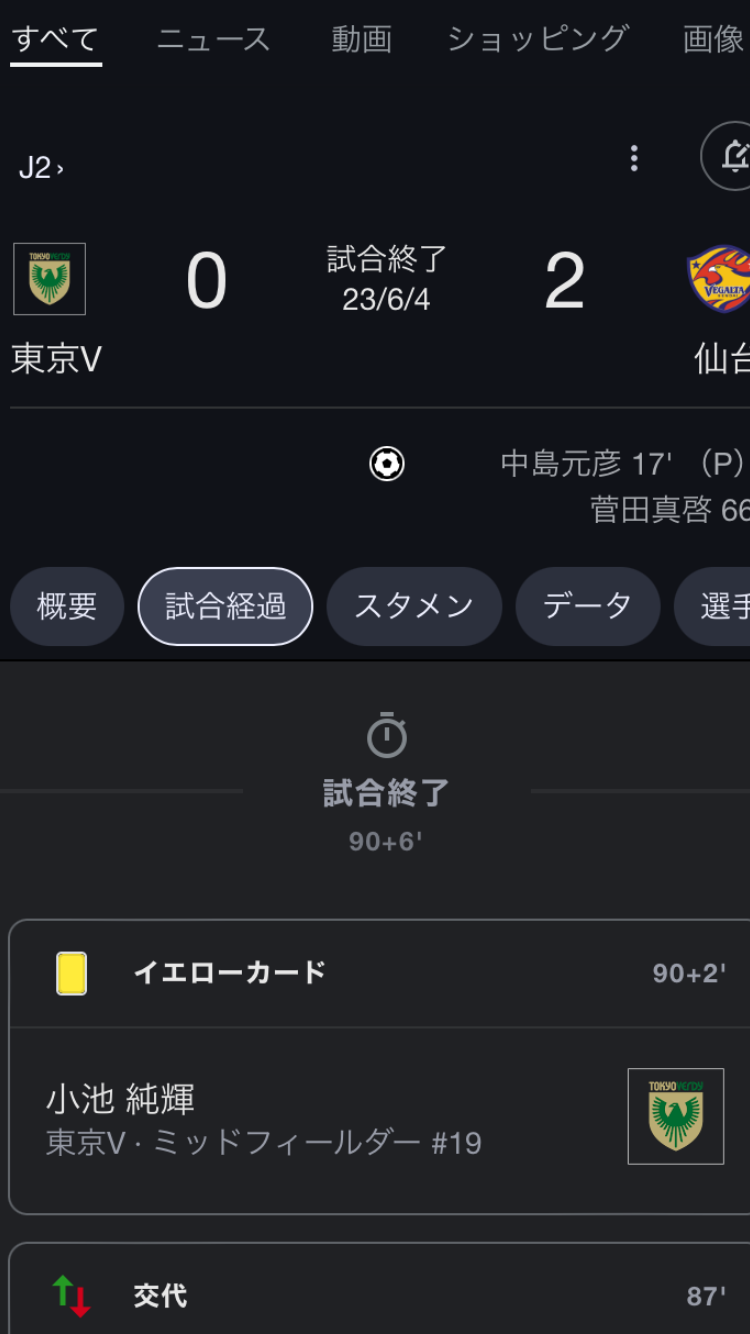
Task: Select the スタメン chip
Action: (414, 606)
